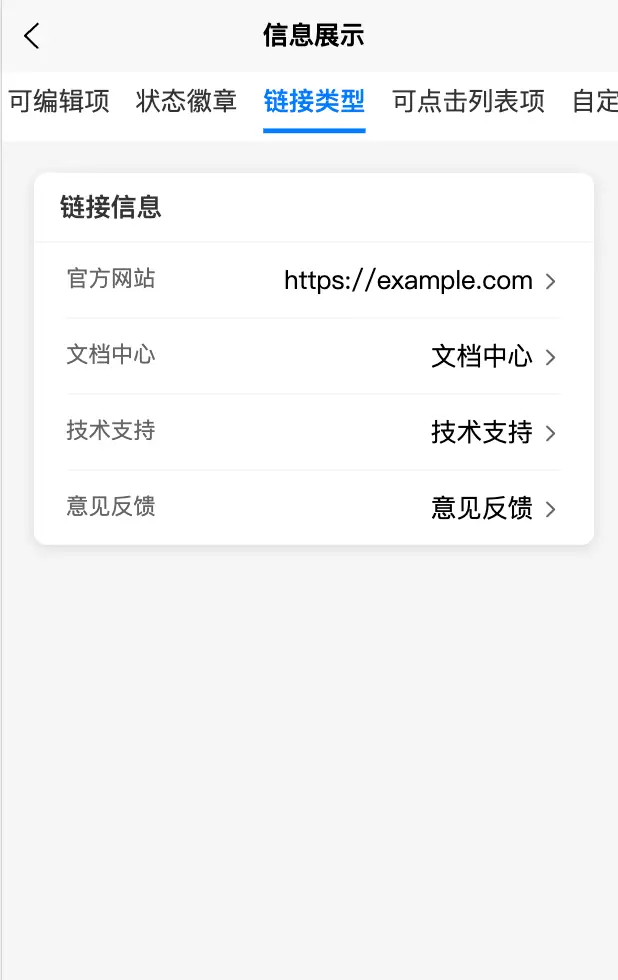Open the 官方网站 link row
Viewport: 618px width, 980px height.
[313, 280]
